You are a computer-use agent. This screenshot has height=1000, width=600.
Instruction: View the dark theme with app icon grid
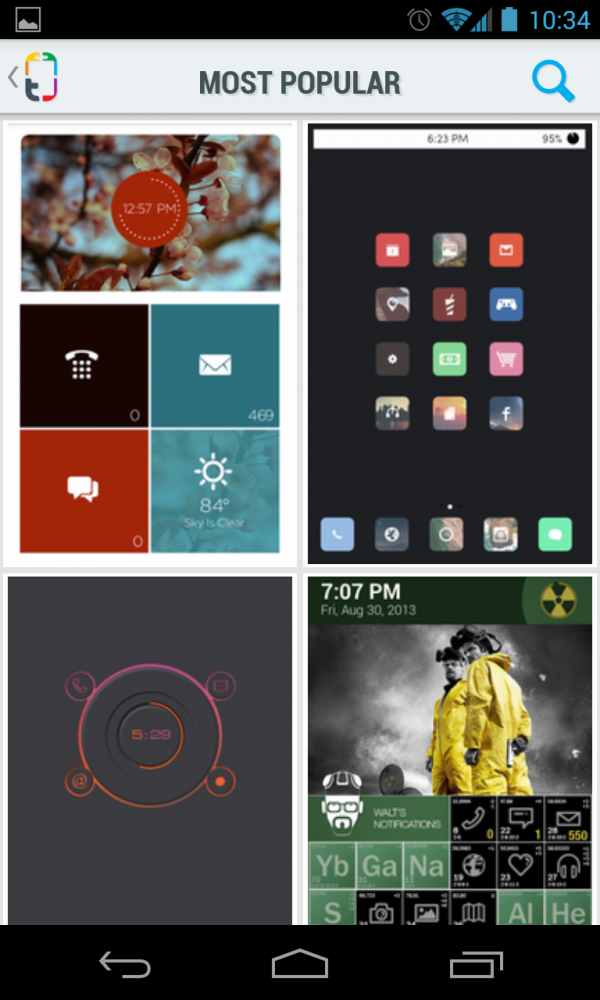(449, 343)
